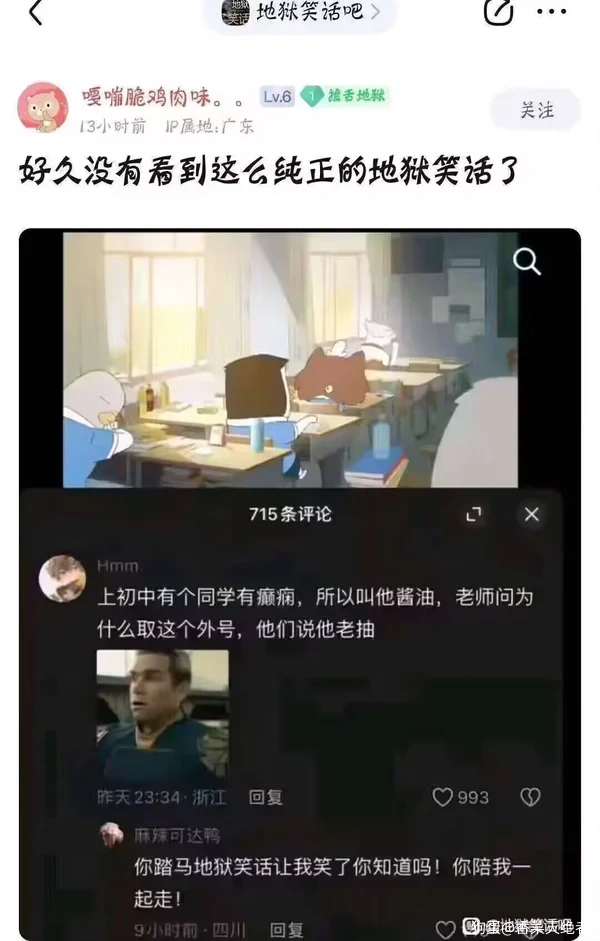Tap the share icon in the top bar
The height and width of the screenshot is (941, 600).
point(497,12)
